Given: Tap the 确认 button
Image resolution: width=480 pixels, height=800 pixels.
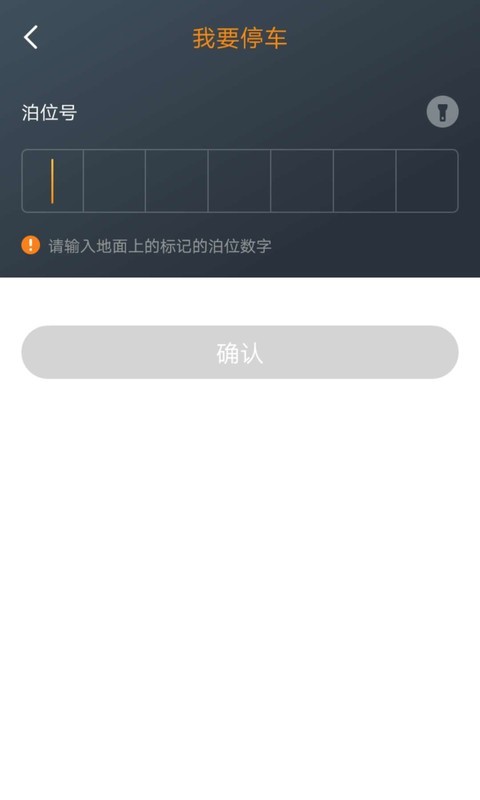Looking at the screenshot, I should point(240,353).
